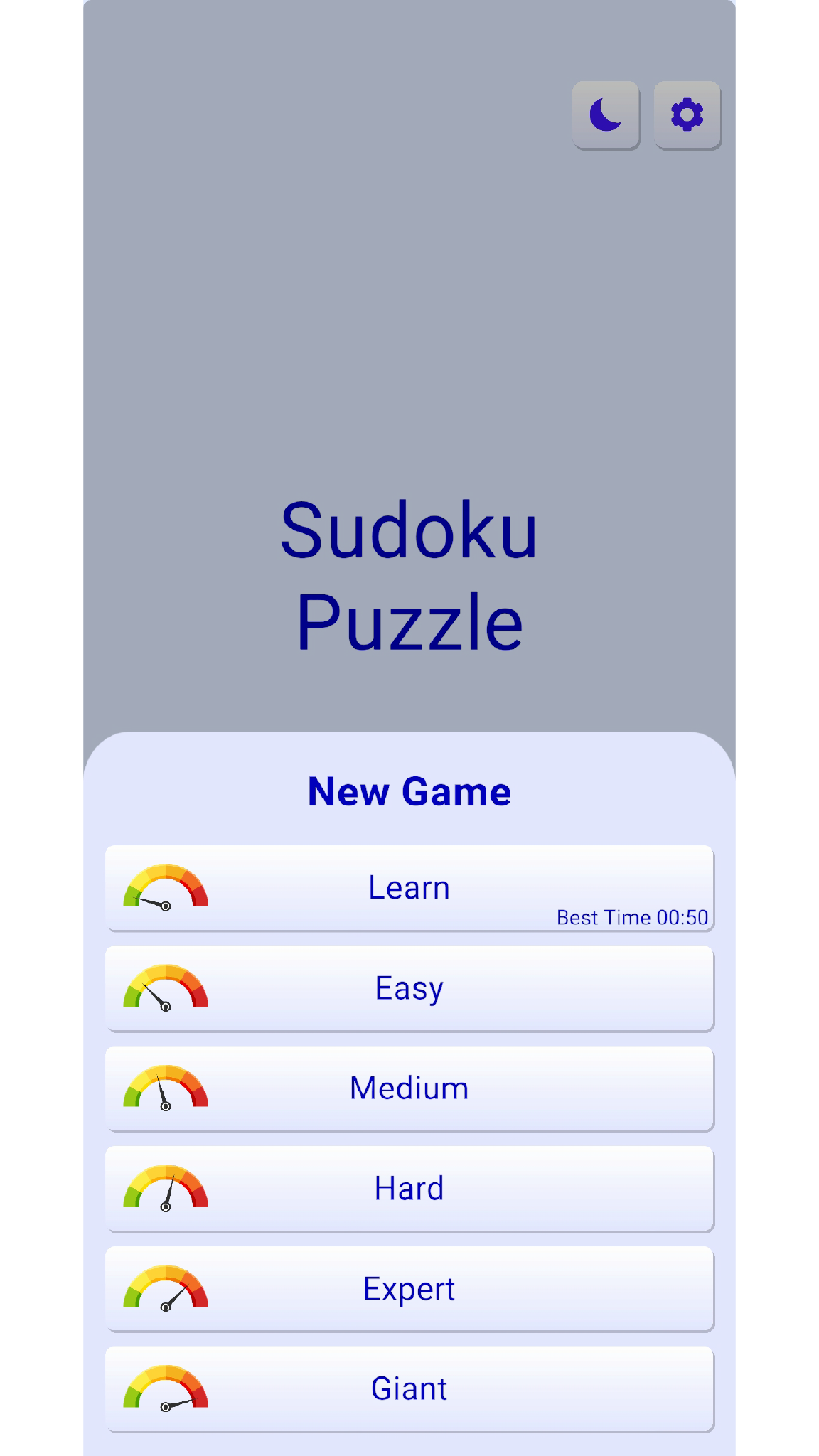
Task: Start an Expert level game
Action: pos(409,1288)
